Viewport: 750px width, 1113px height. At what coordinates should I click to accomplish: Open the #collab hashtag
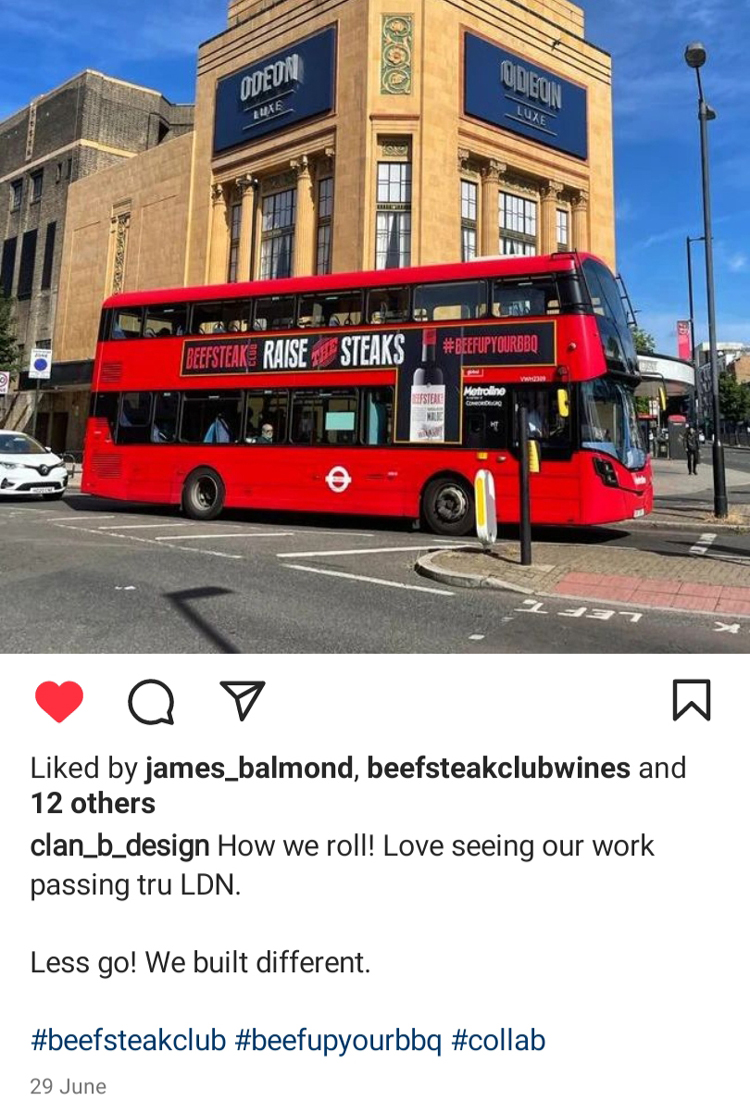498,1040
